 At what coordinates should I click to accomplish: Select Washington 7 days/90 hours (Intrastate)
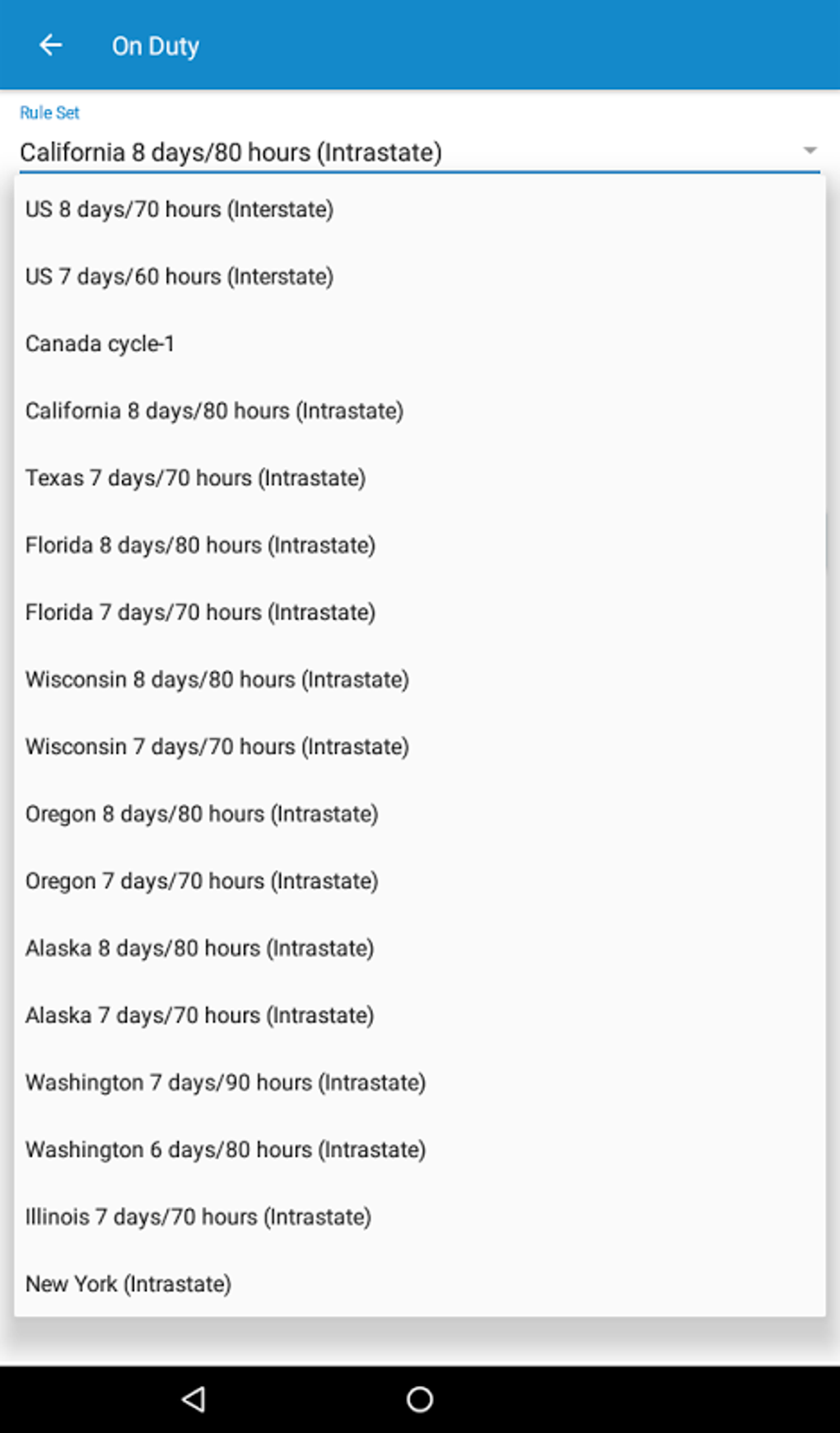pyautogui.click(x=420, y=1083)
